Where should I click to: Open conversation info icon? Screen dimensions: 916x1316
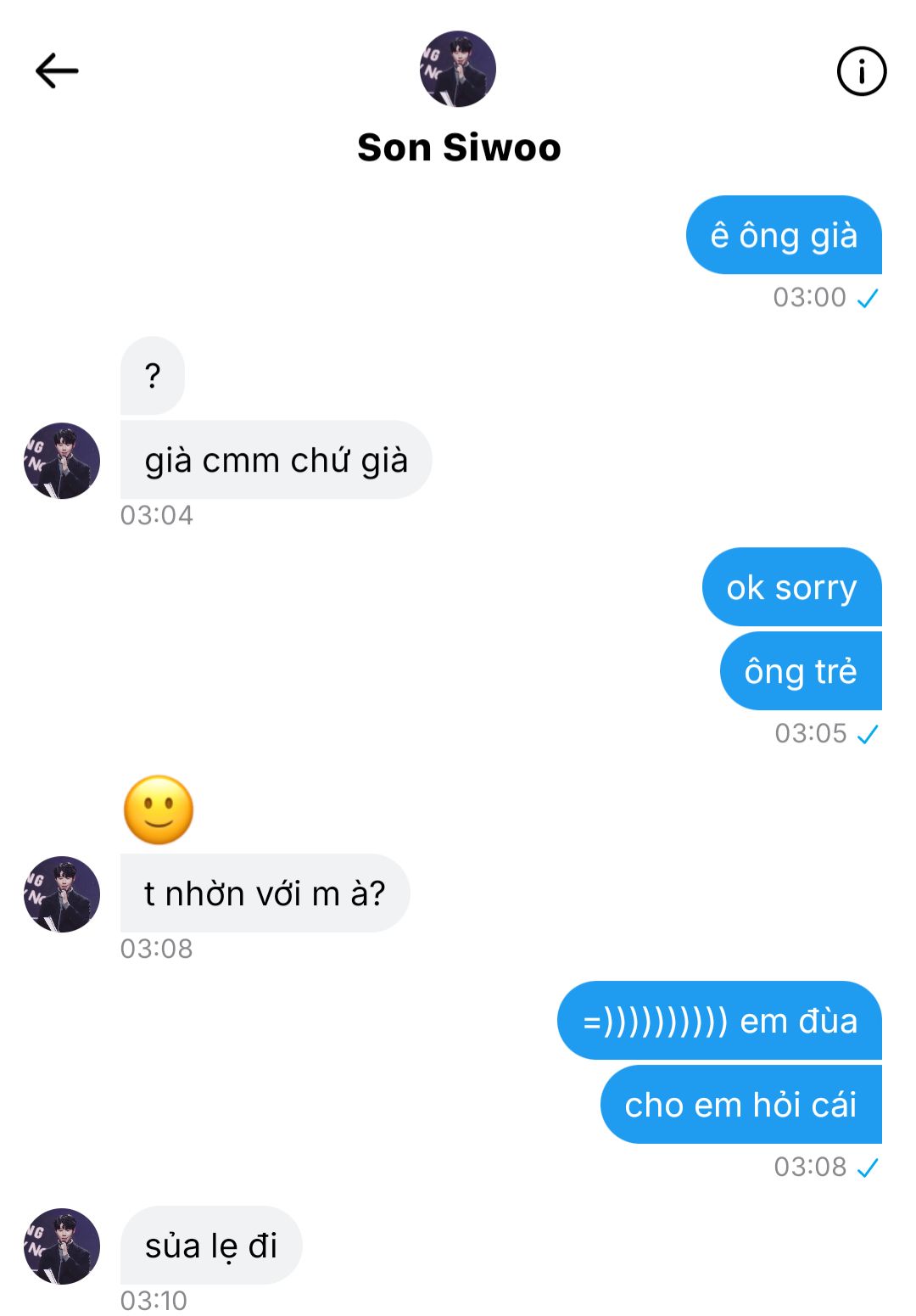click(x=861, y=71)
